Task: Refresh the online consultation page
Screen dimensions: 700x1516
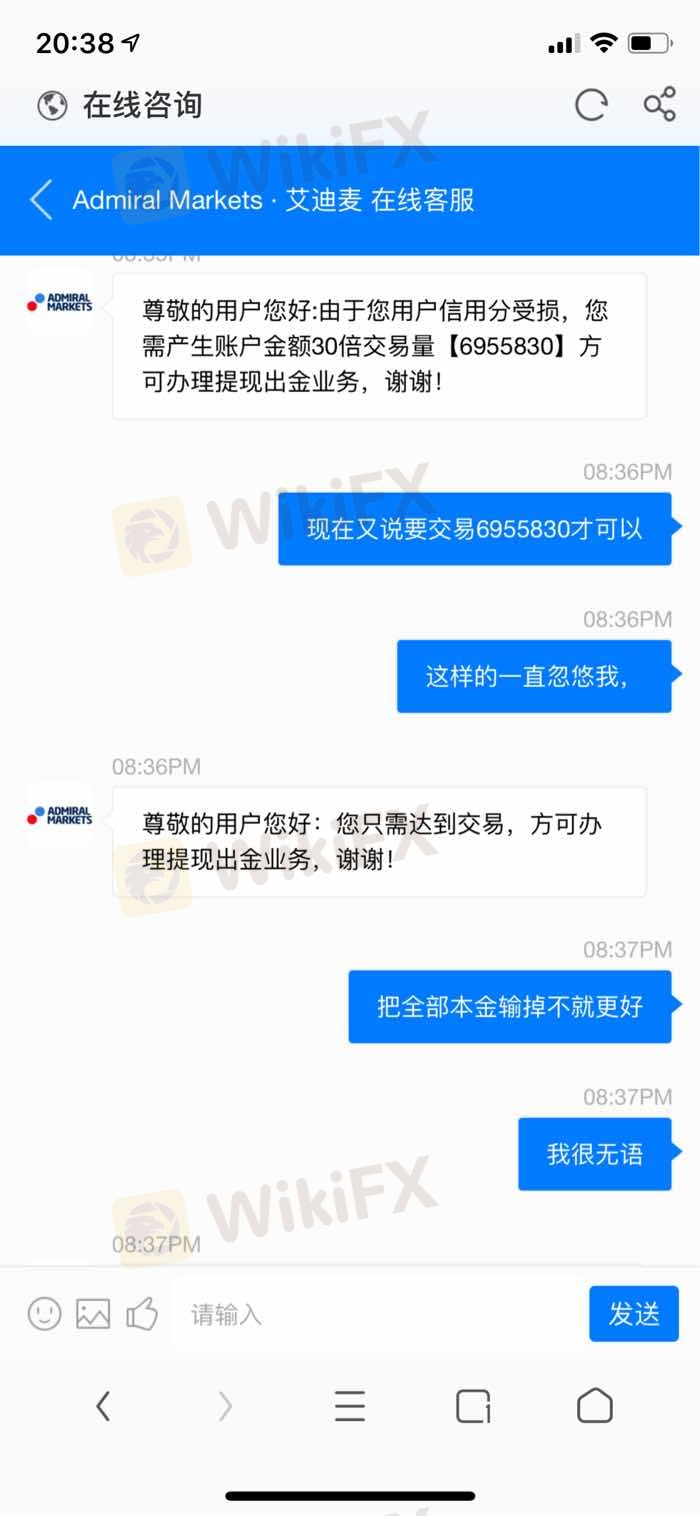Action: pos(591,105)
